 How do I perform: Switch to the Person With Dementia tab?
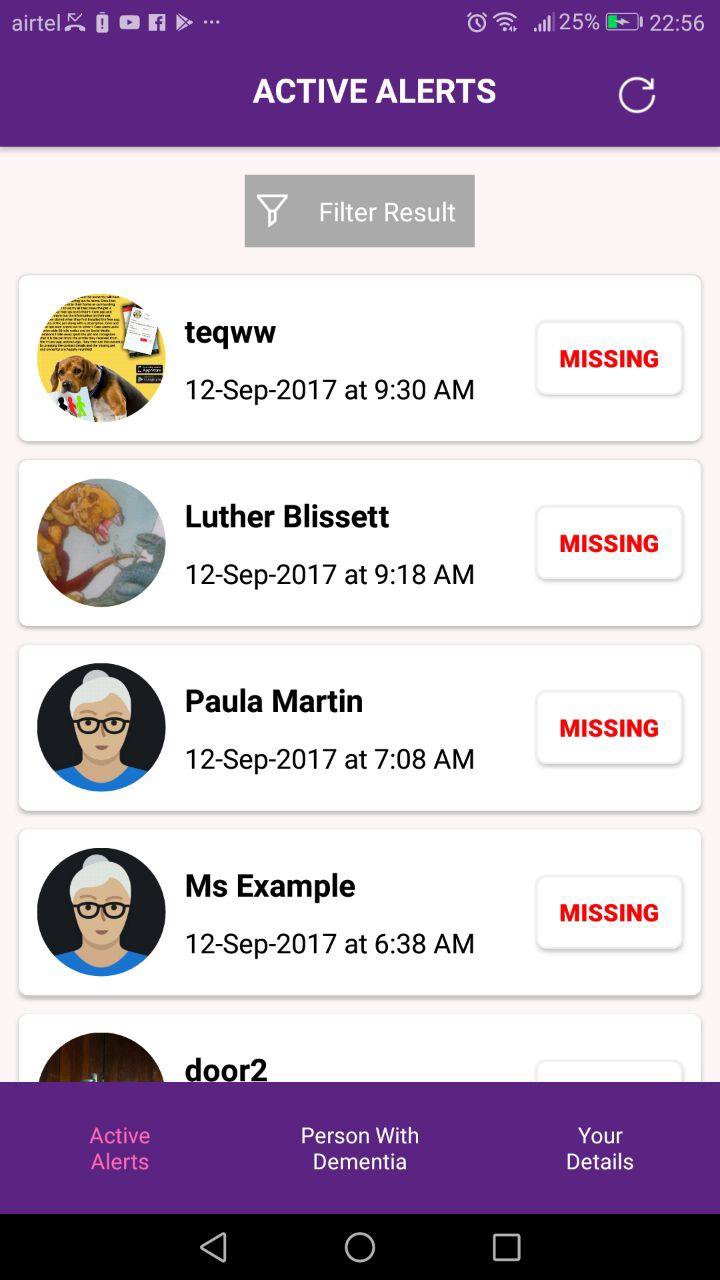pos(360,1148)
